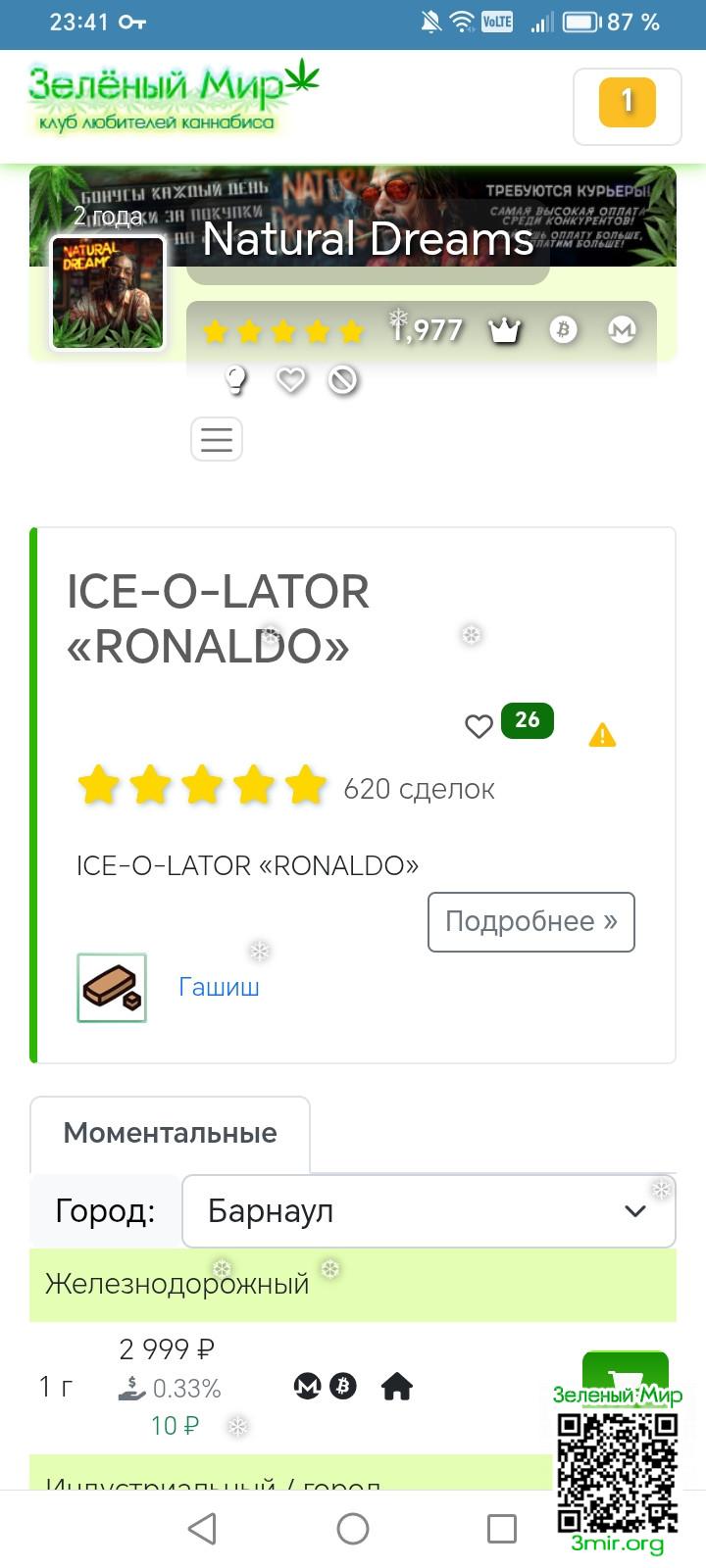Open the hamburger menu under the shop header
706x1568 pixels.
[x=217, y=439]
